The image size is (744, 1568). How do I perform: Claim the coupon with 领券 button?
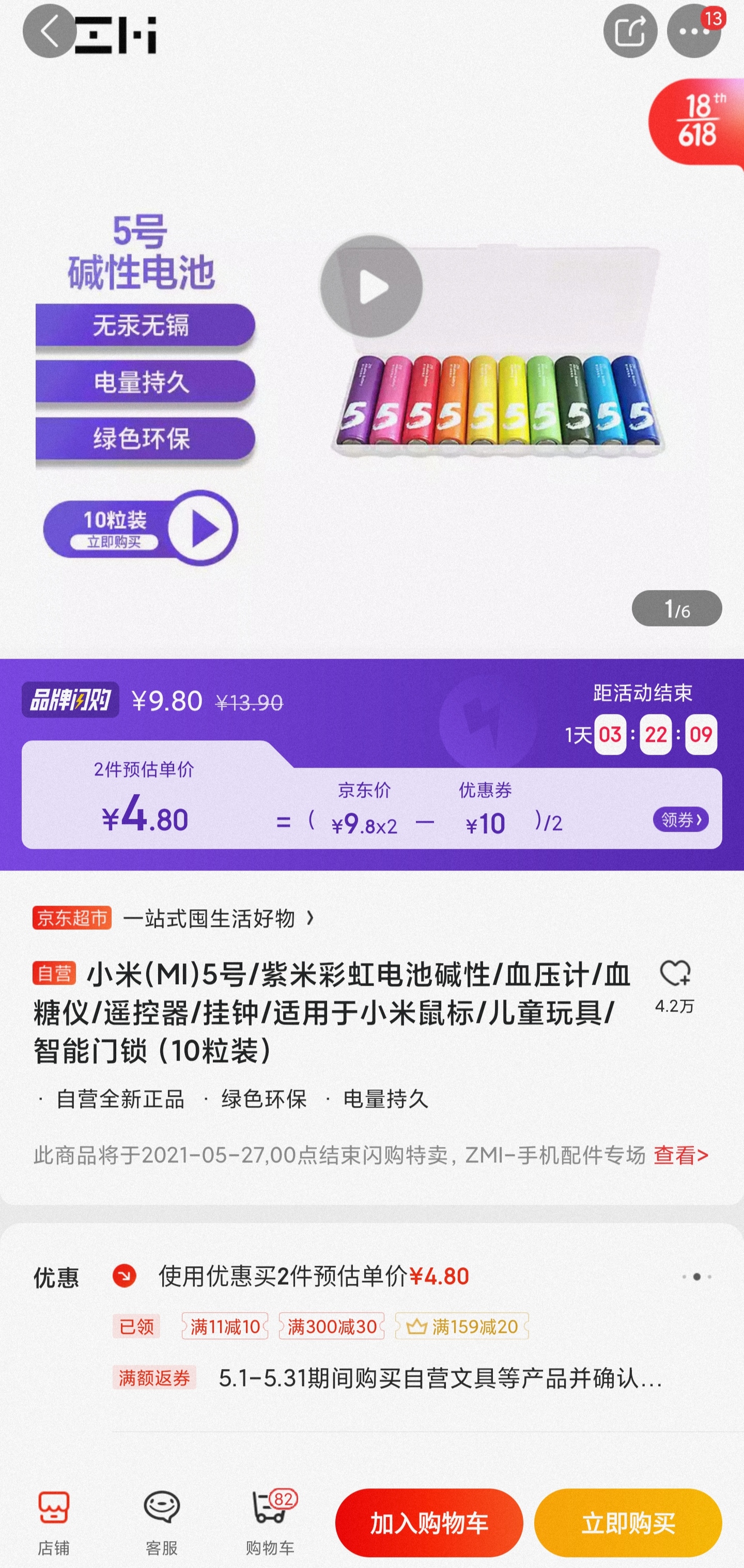tap(680, 820)
